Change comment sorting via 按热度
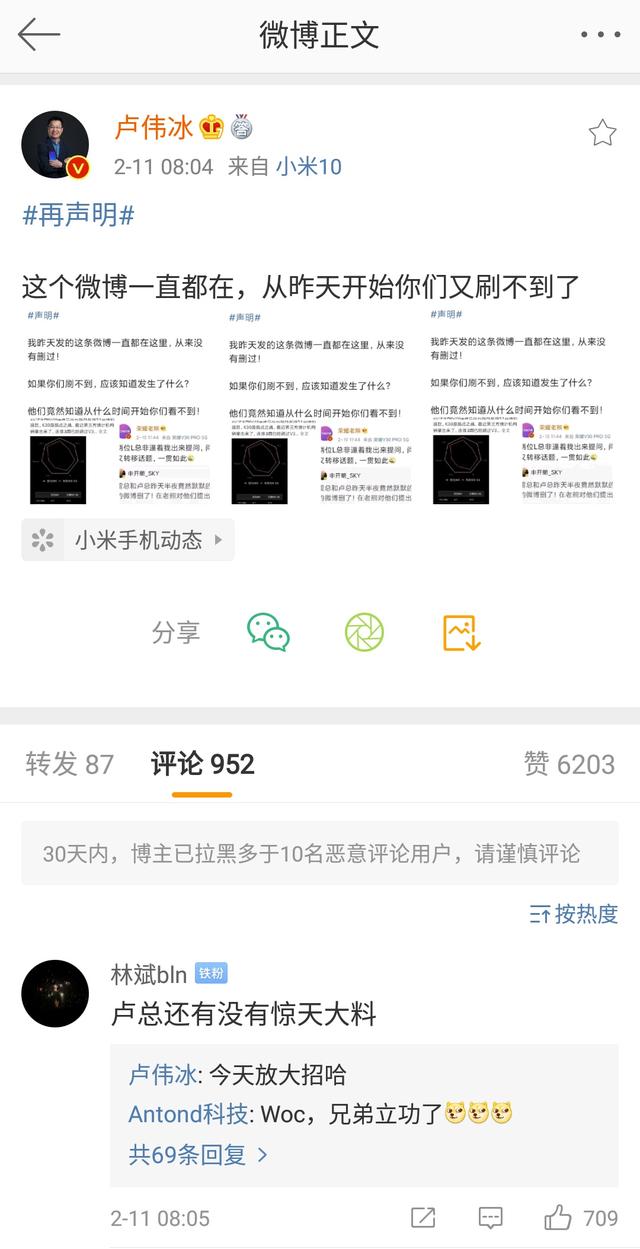640x1249 pixels. 574,913
